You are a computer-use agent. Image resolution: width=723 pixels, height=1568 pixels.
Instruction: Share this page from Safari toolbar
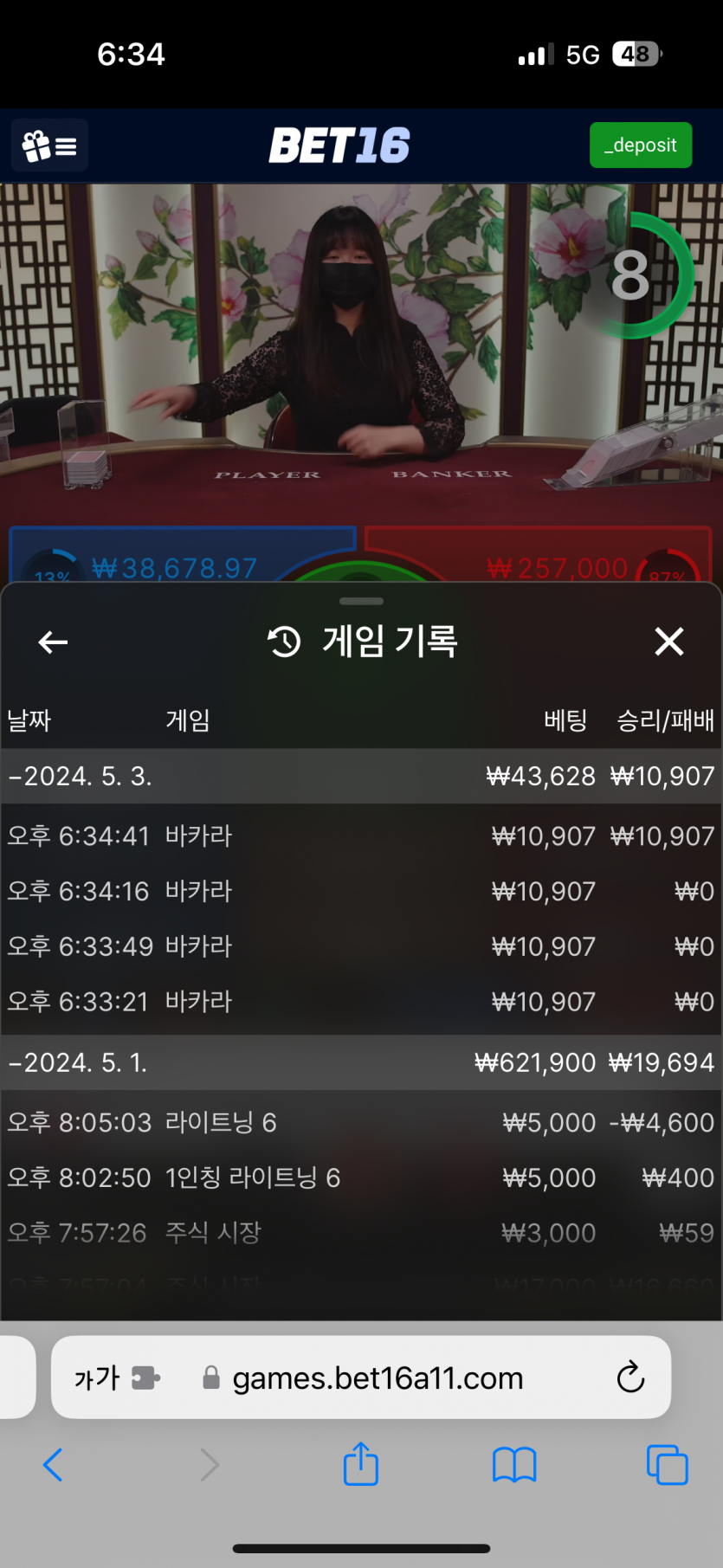tap(360, 1465)
